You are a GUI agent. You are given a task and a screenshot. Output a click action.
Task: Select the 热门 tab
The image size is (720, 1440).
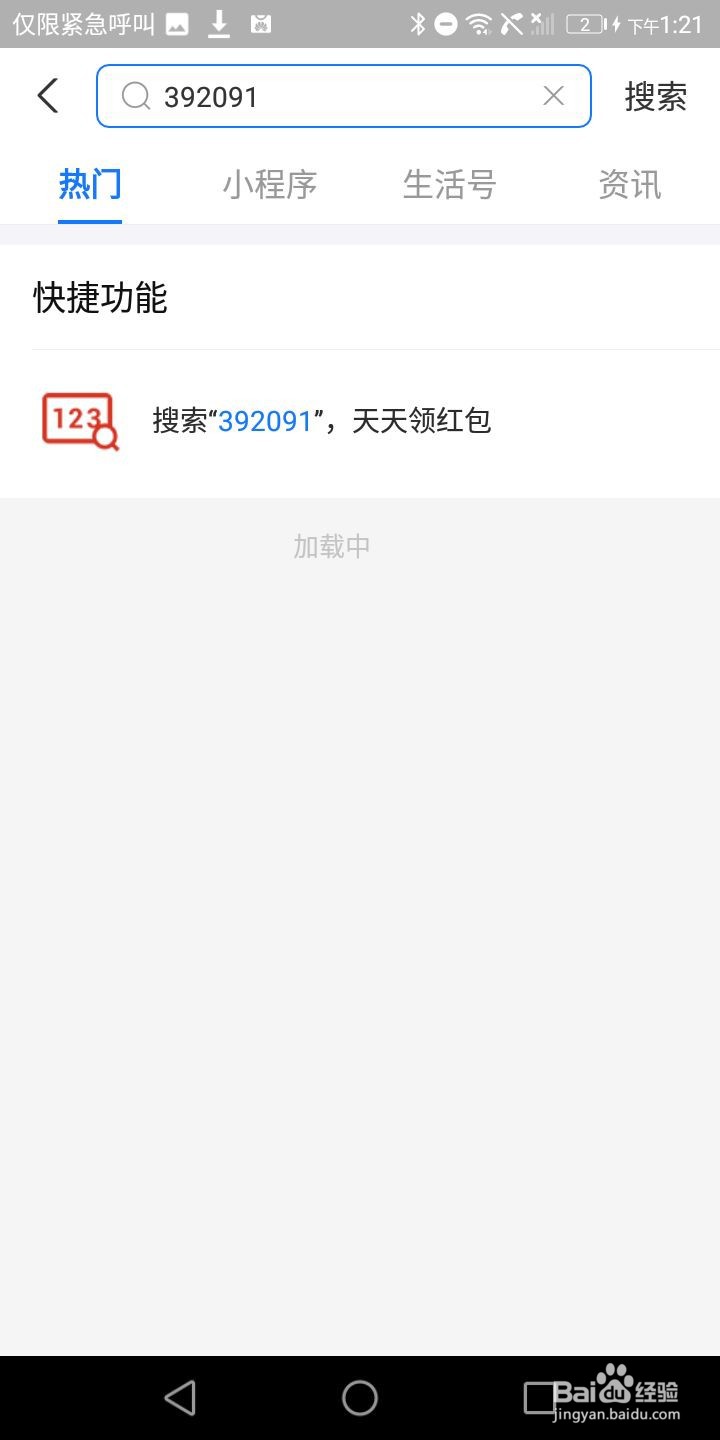[89, 185]
